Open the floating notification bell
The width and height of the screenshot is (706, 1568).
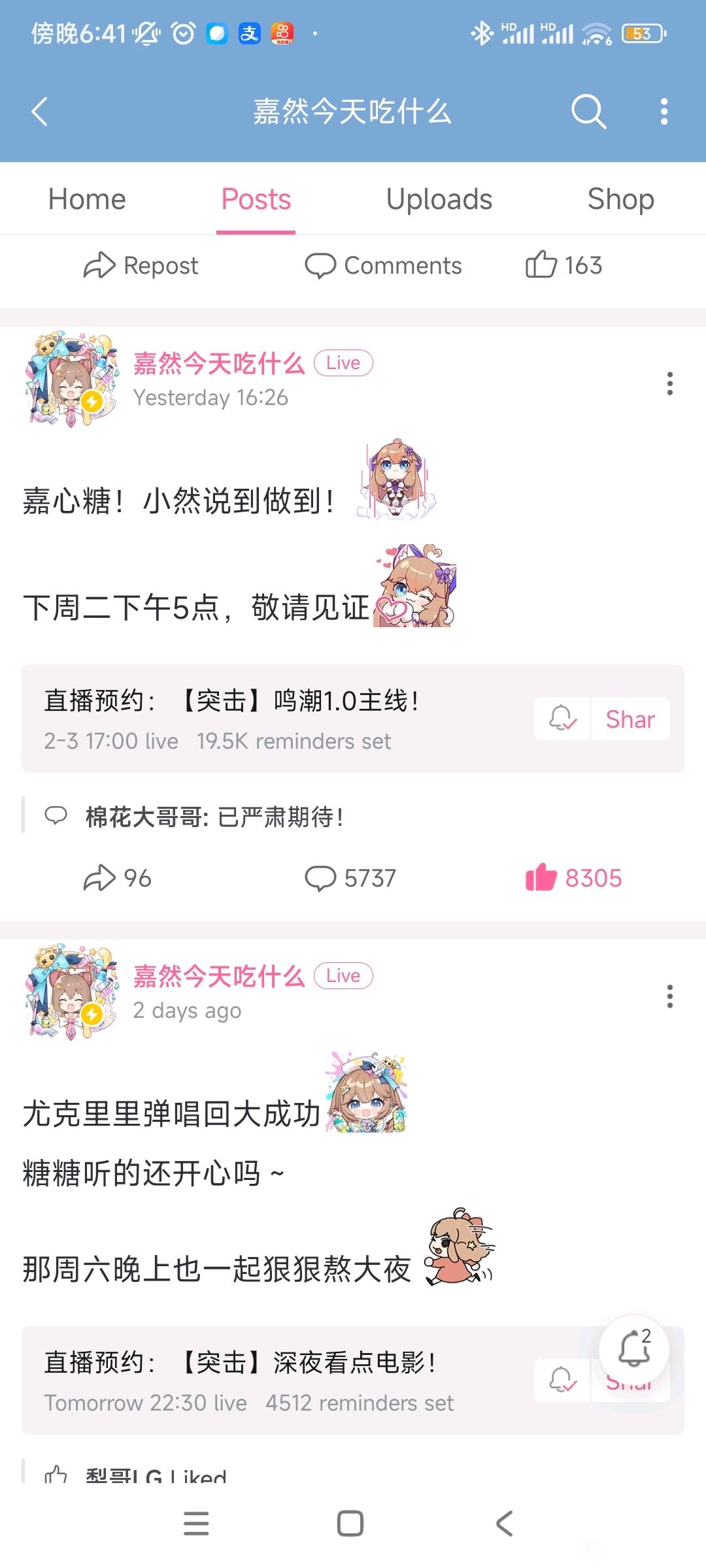pos(634,1349)
